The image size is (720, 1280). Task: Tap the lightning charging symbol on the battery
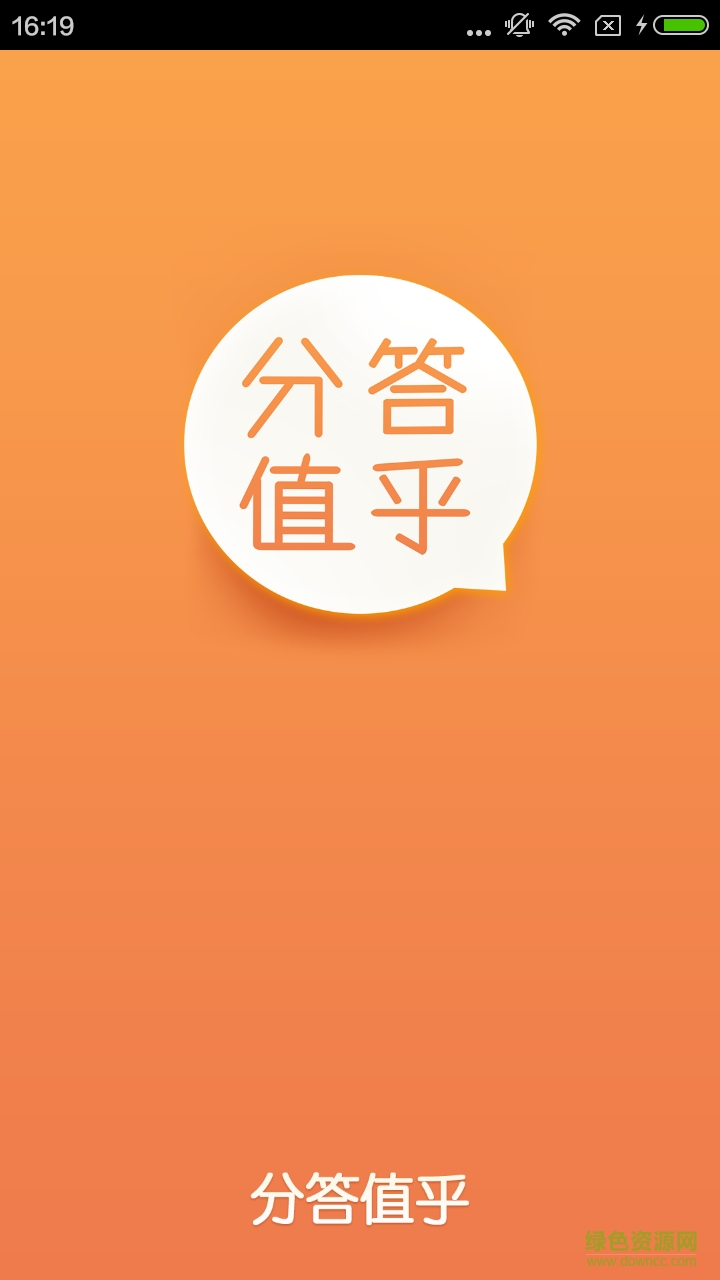(641, 25)
